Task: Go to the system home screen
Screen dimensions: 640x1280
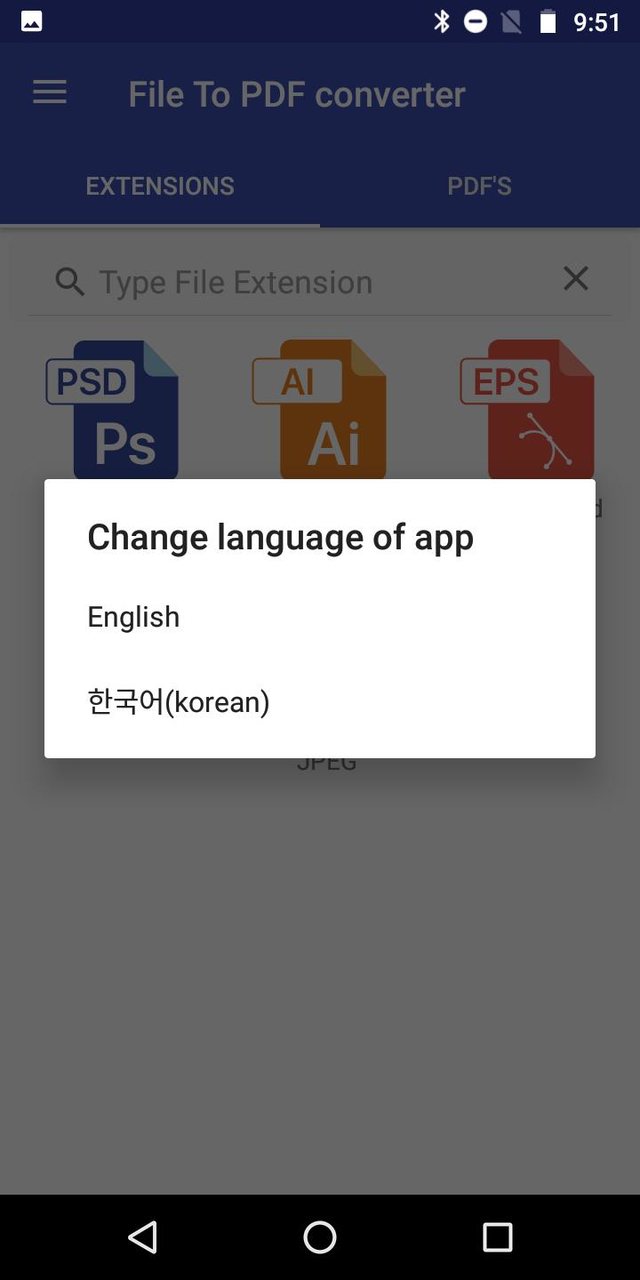Action: 320,1237
